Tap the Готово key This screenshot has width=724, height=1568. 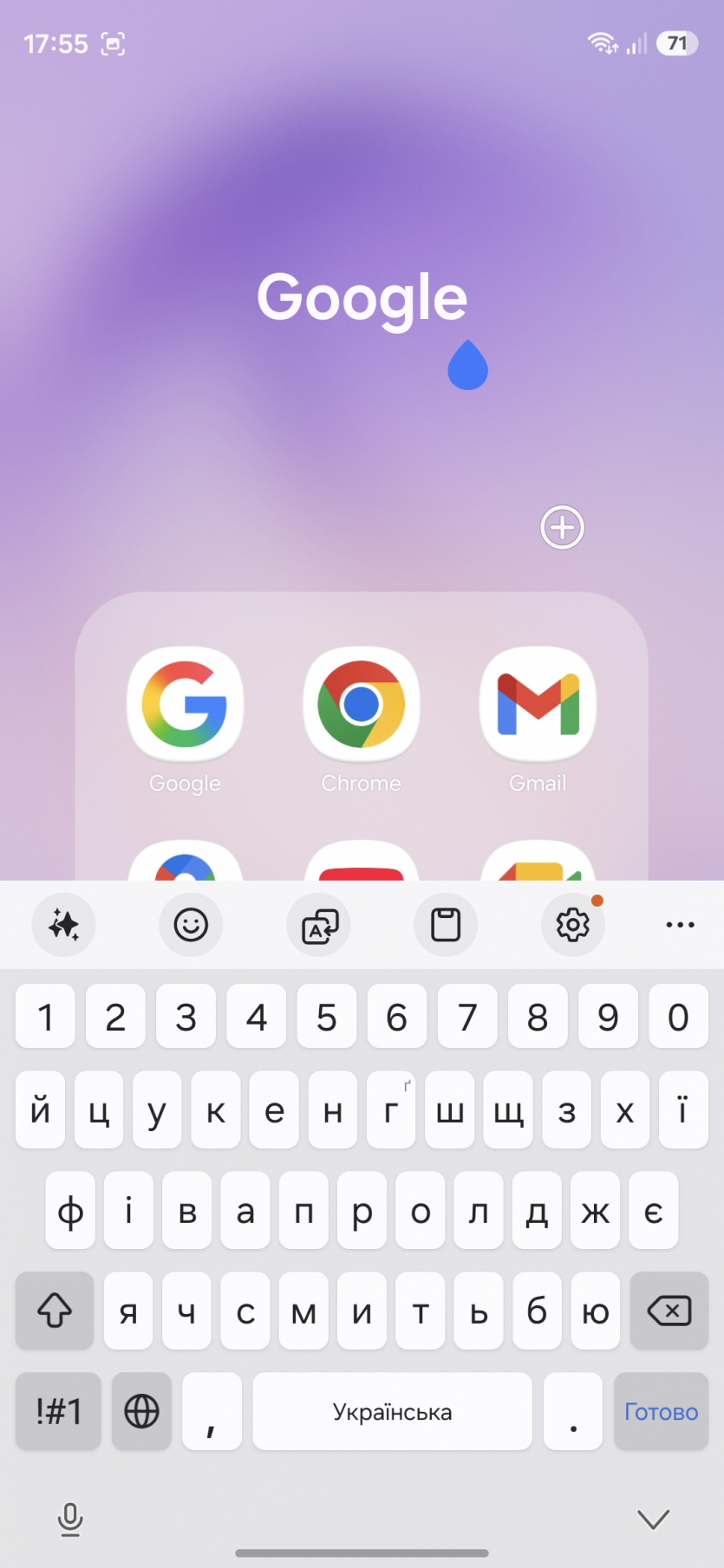[x=661, y=1412]
